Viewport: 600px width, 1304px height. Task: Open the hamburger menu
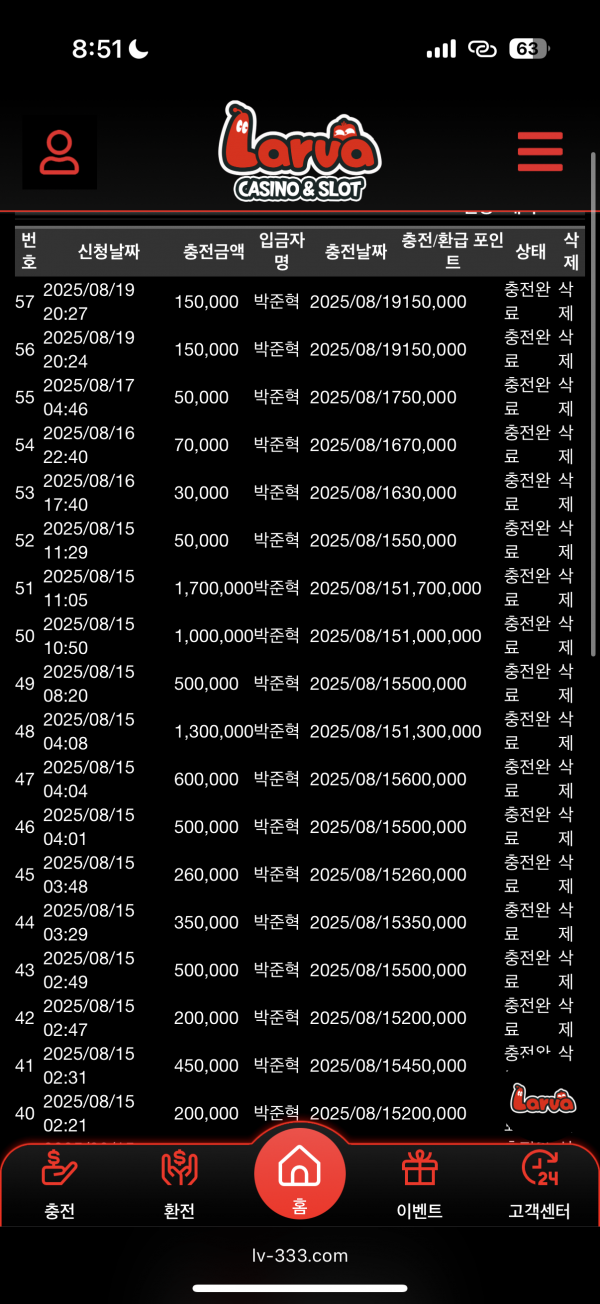pyautogui.click(x=540, y=152)
